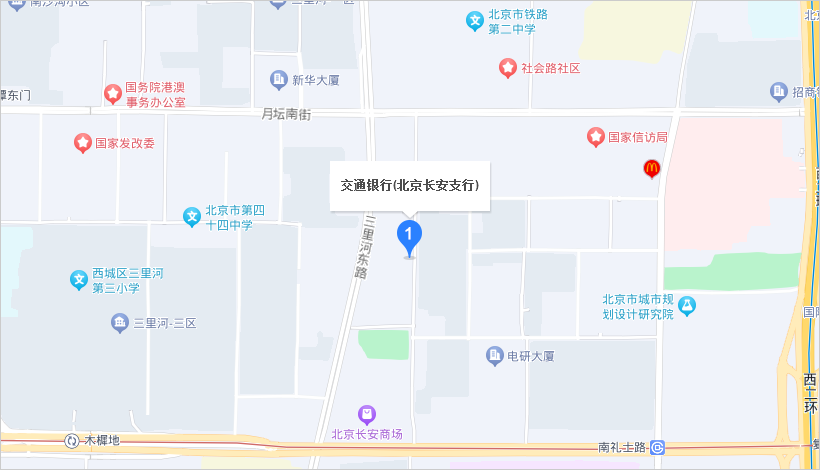
Task: Select the McDonald's map marker
Action: pos(651,169)
